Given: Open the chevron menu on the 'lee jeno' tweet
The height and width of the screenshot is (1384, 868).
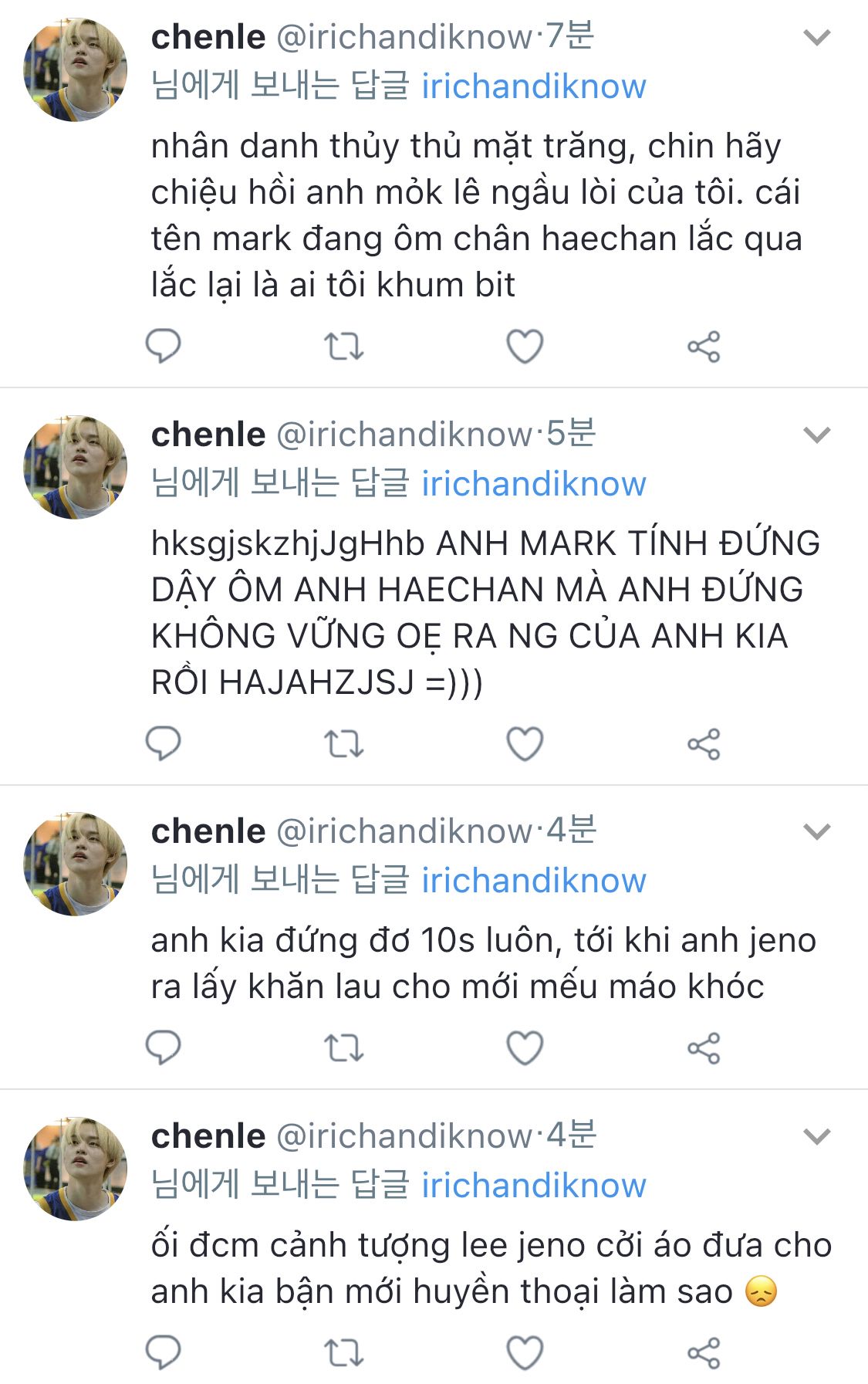Looking at the screenshot, I should tap(816, 1136).
